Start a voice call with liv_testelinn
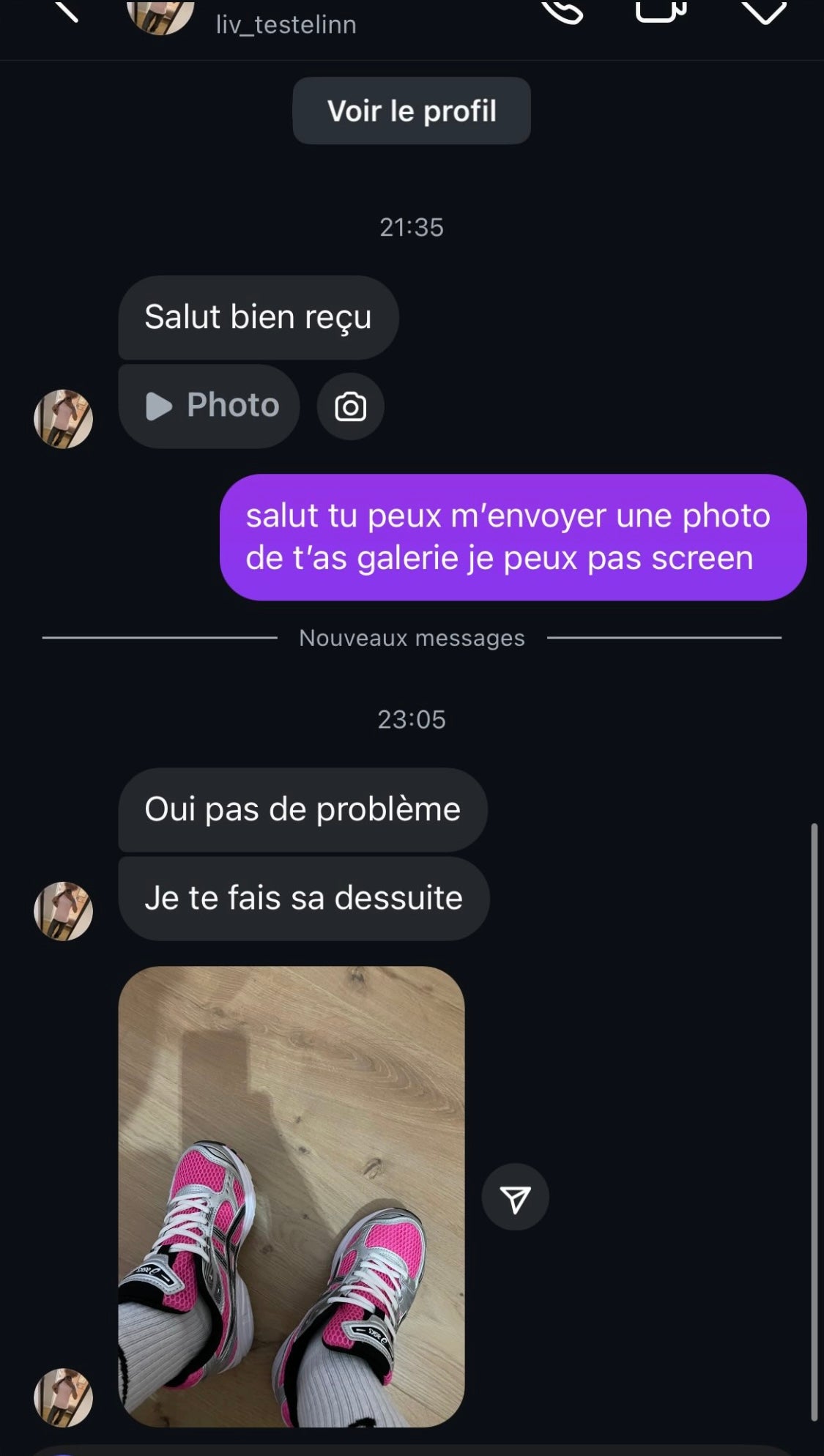Viewport: 824px width, 1456px height. pyautogui.click(x=563, y=10)
